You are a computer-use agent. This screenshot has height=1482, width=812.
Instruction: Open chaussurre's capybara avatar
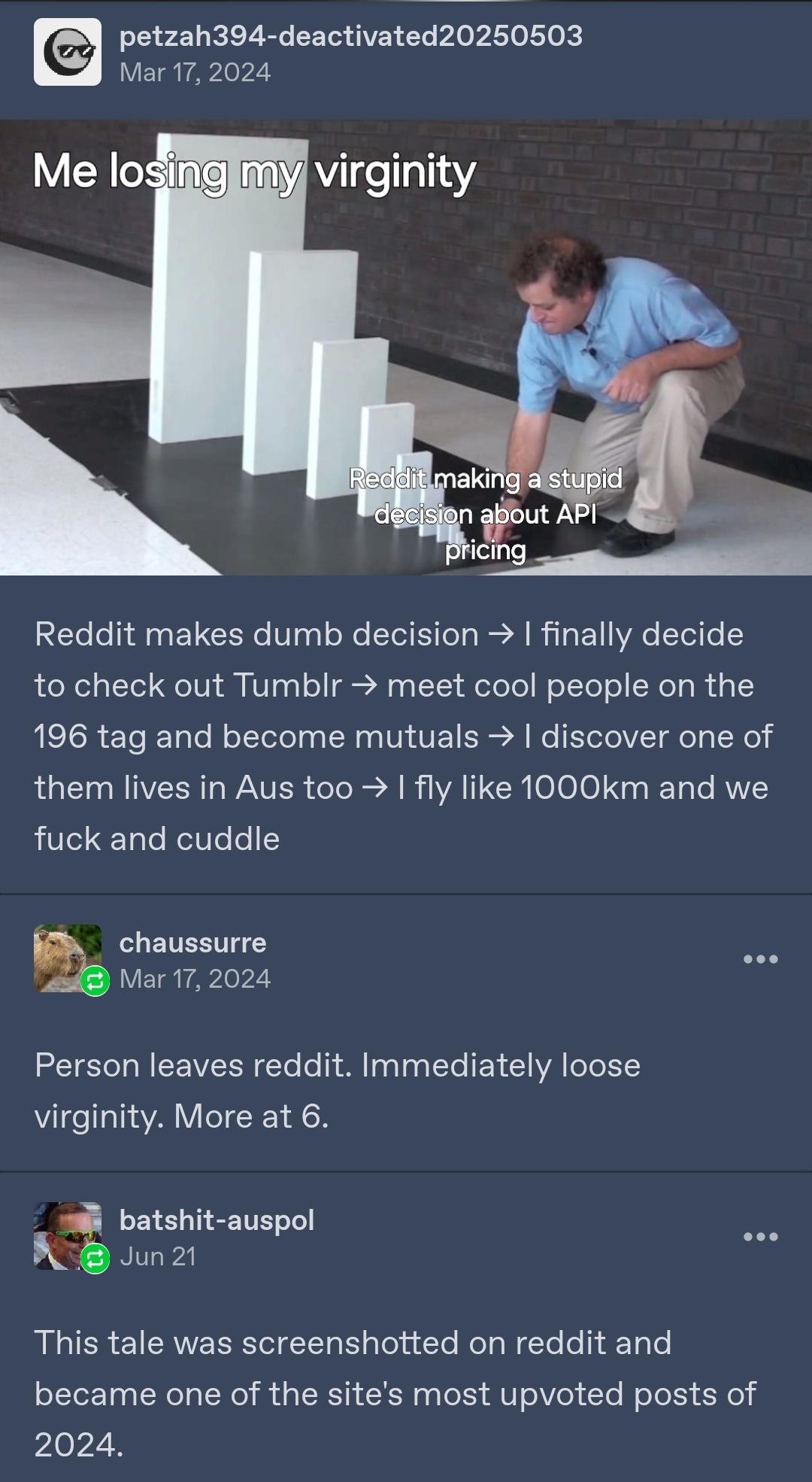click(68, 958)
